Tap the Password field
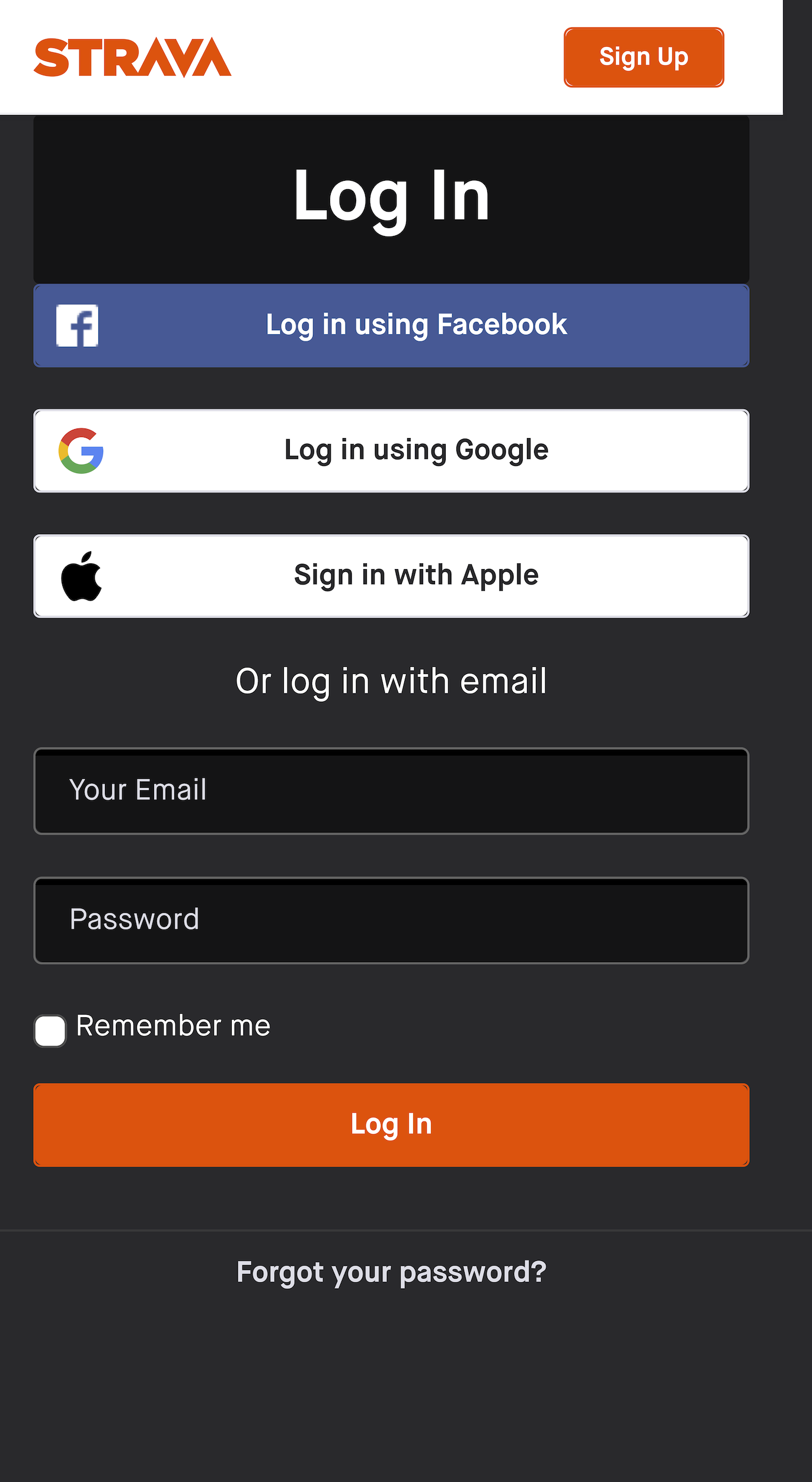 391,920
